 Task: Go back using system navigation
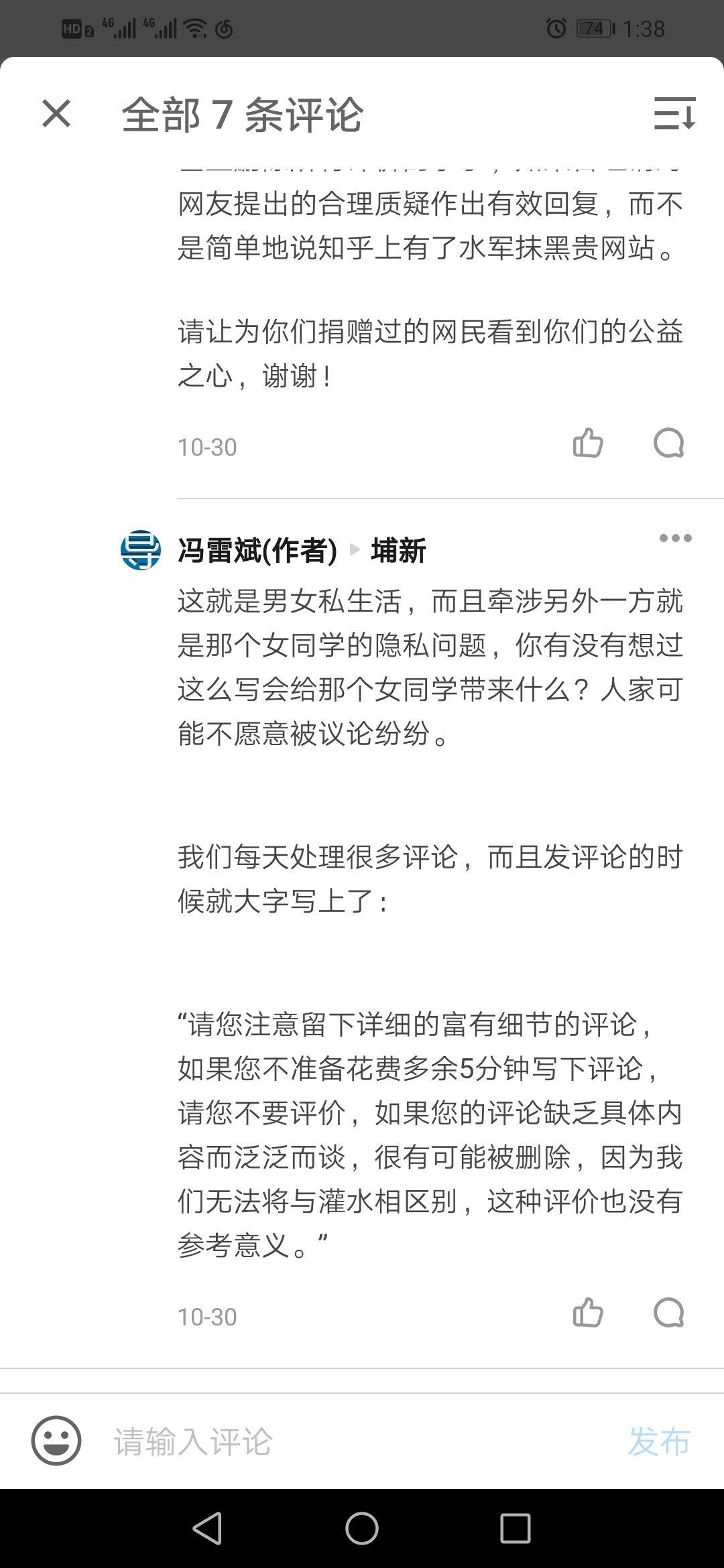[x=207, y=1528]
